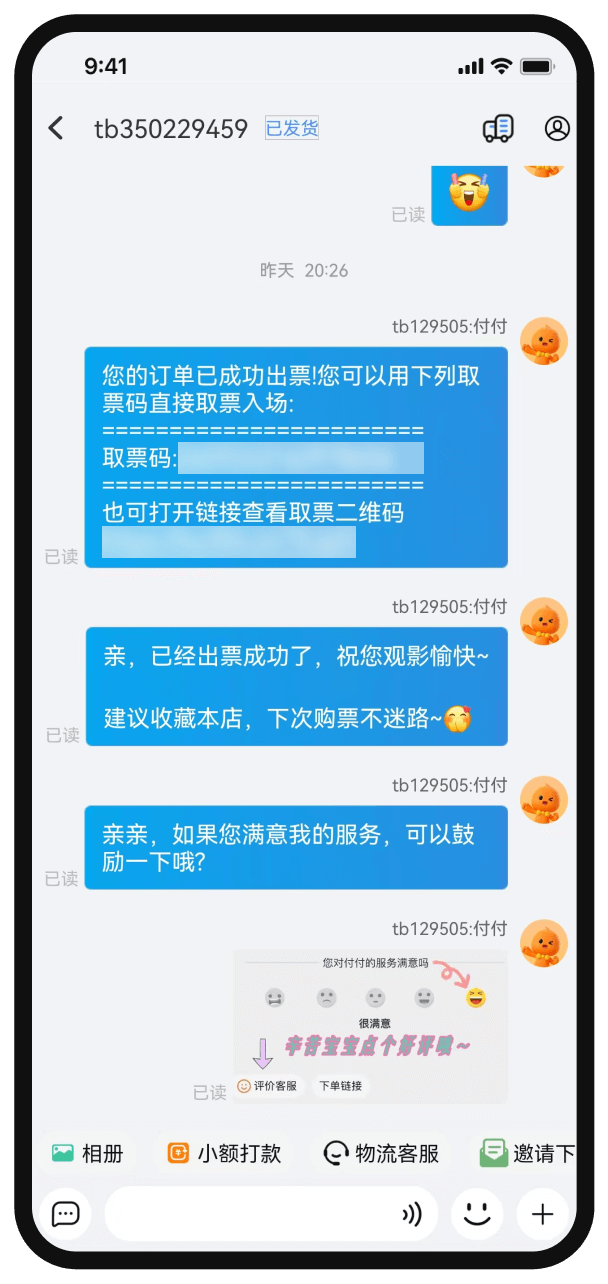Switch to voice input
This screenshot has width=608, height=1284.
411,1214
